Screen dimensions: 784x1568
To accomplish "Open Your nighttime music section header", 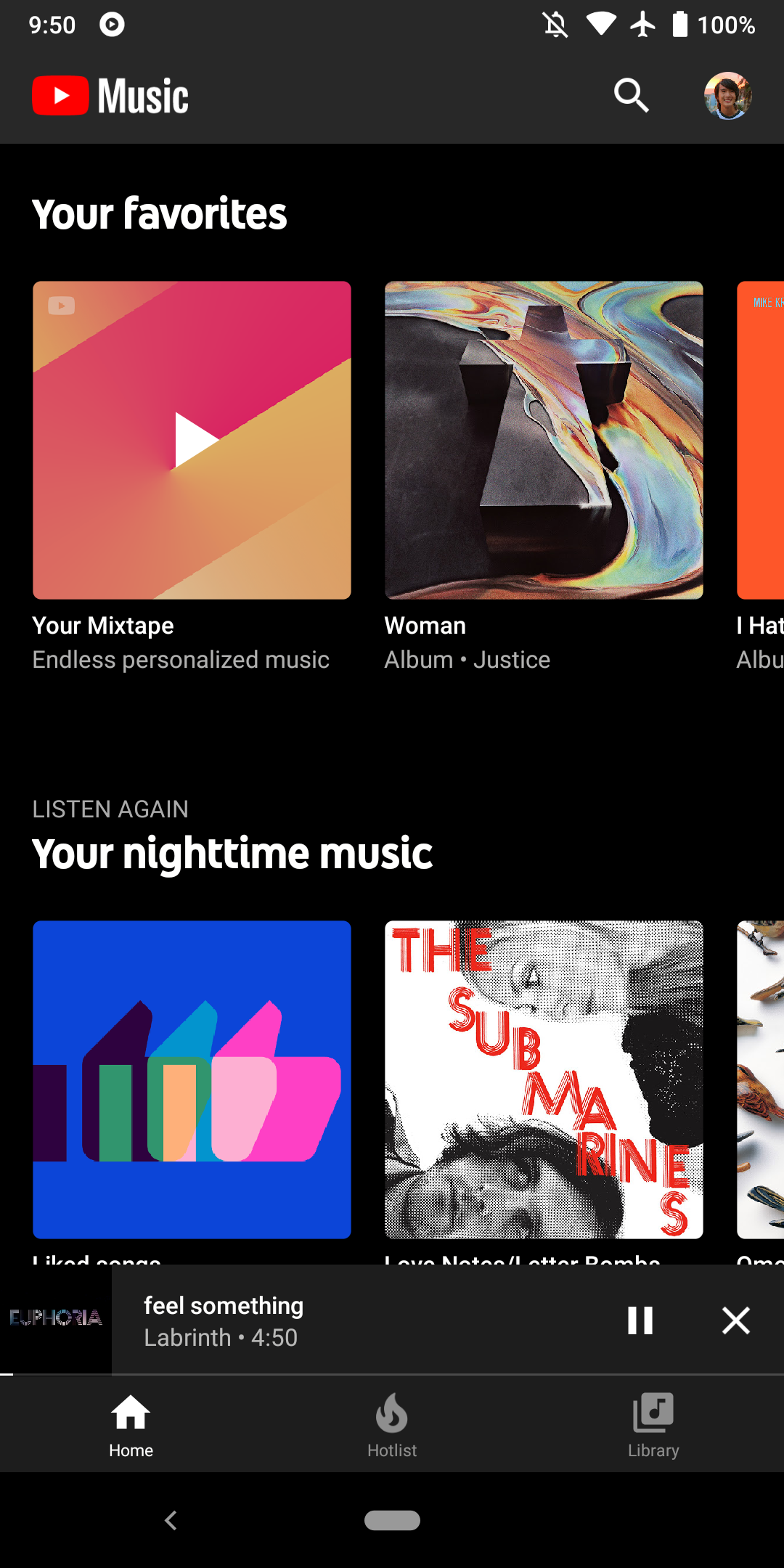I will pyautogui.click(x=232, y=854).
